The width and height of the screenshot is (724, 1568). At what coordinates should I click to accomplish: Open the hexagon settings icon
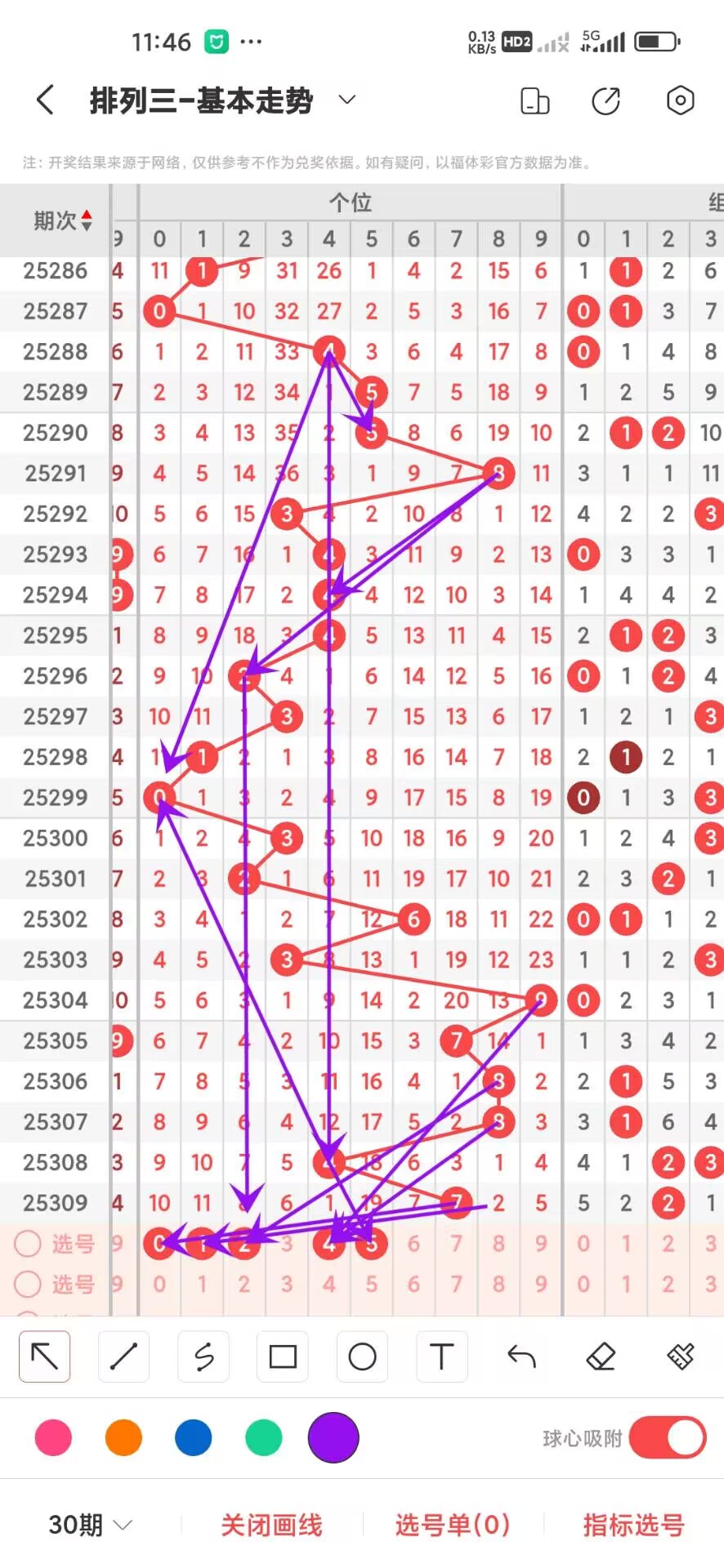point(680,100)
